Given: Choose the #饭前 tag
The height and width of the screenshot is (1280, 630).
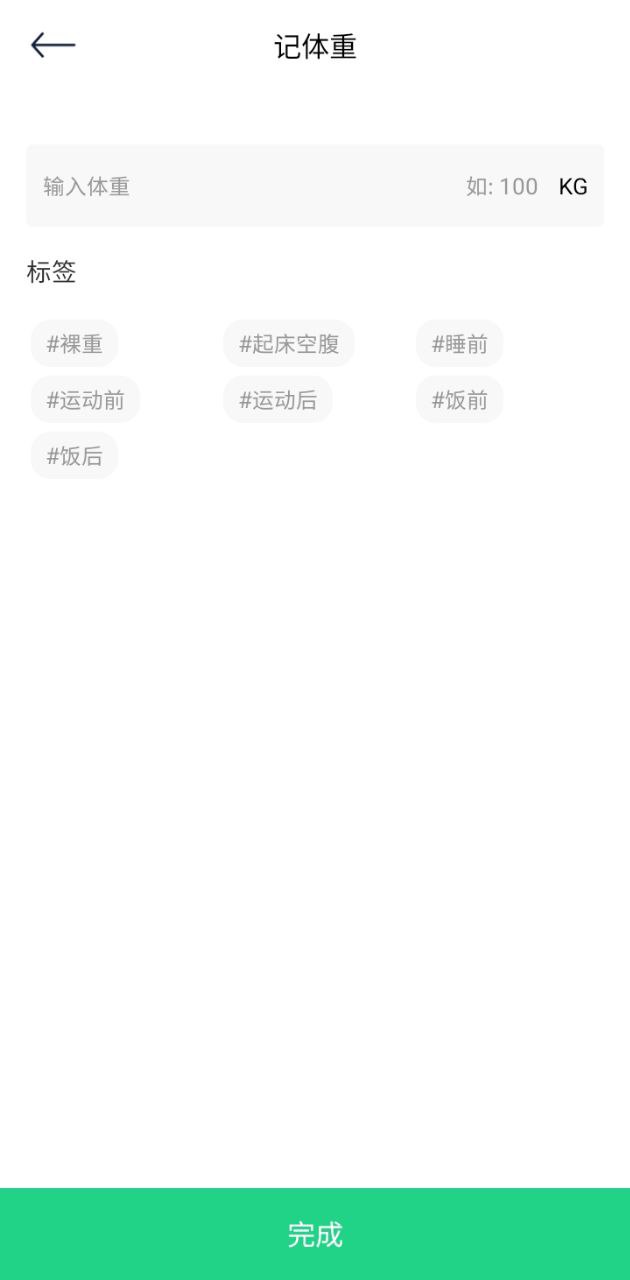Looking at the screenshot, I should coord(460,400).
